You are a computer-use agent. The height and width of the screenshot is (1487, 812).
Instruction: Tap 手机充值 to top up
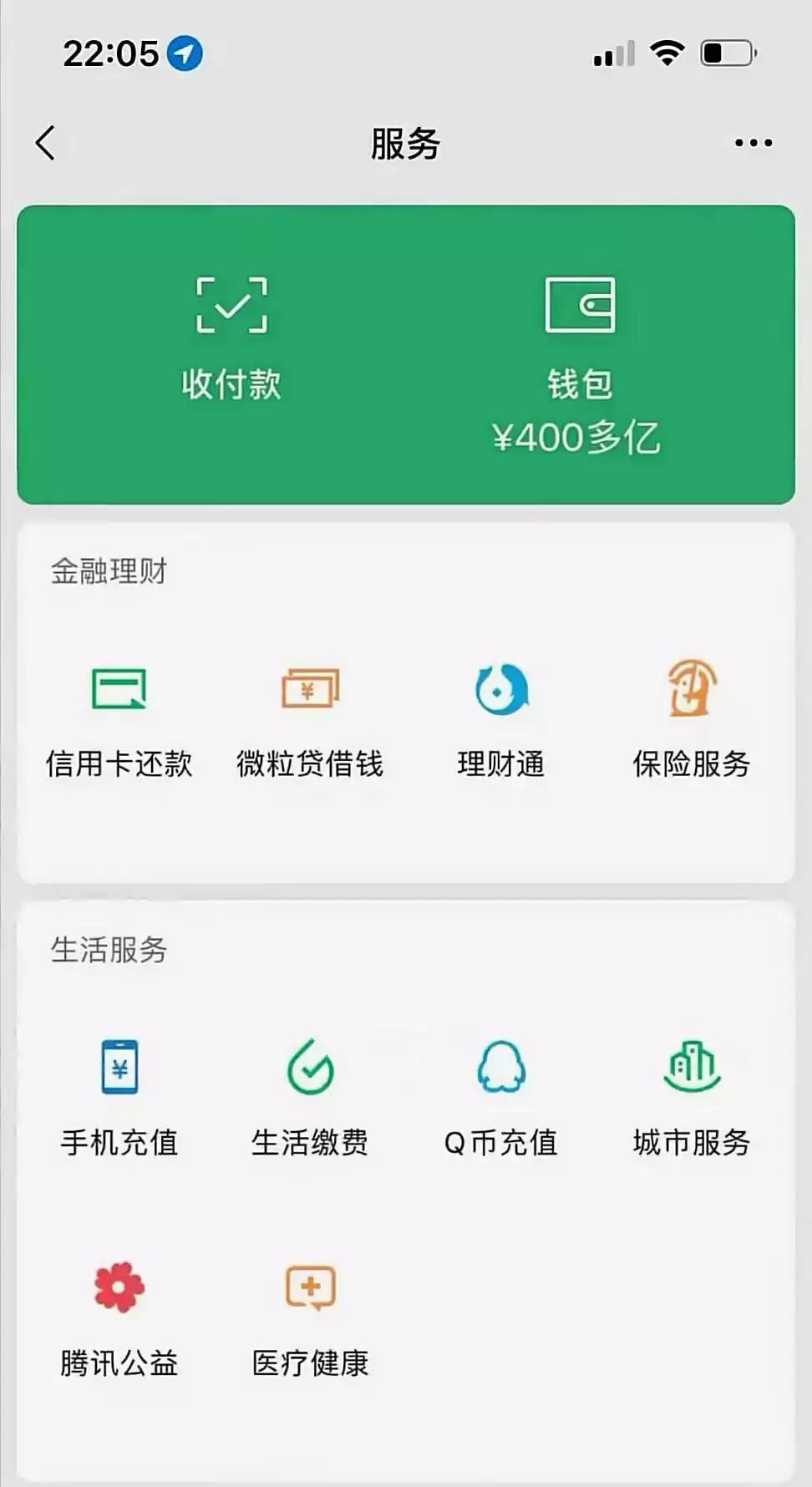point(119,1096)
